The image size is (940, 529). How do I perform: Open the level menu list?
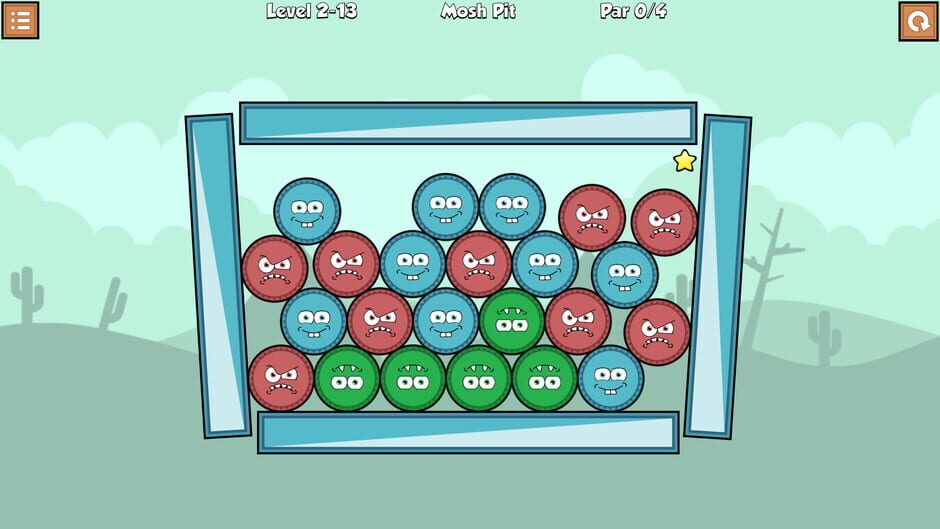click(x=20, y=20)
